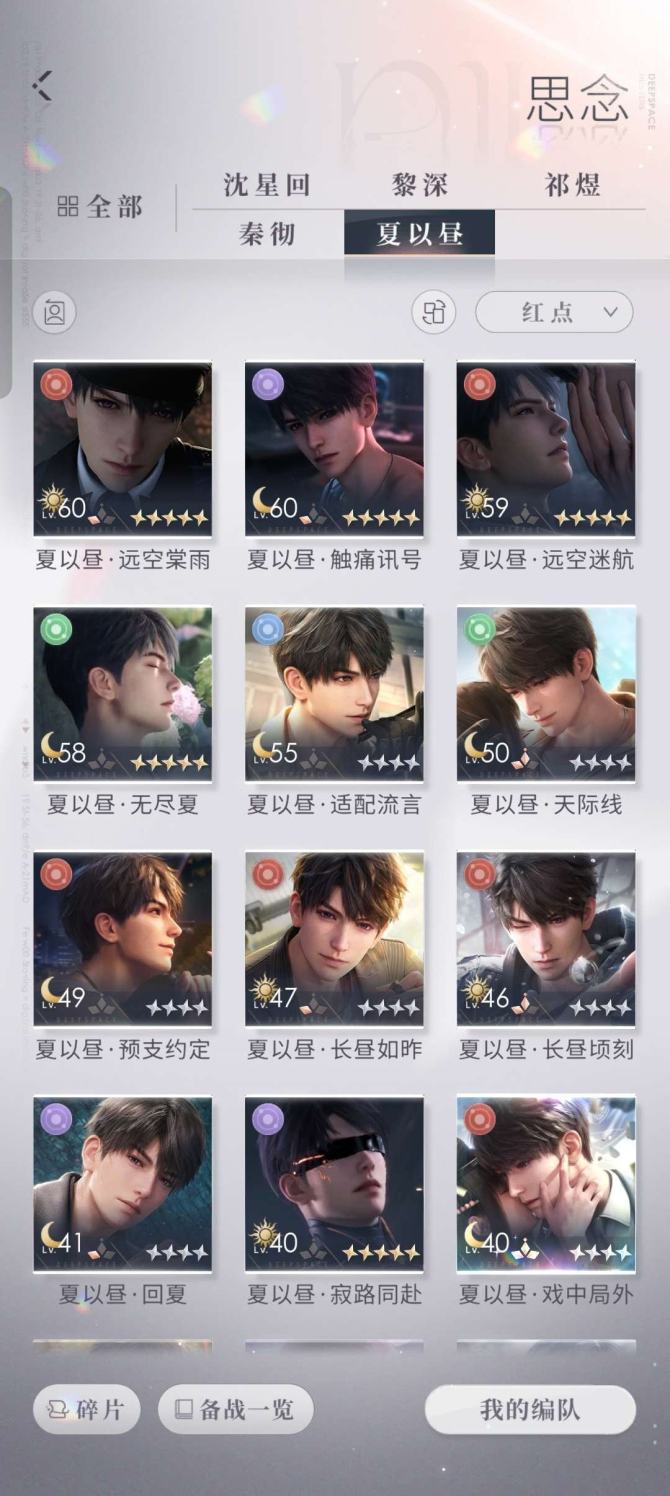Open 备战一览 overview

pos(236,1410)
